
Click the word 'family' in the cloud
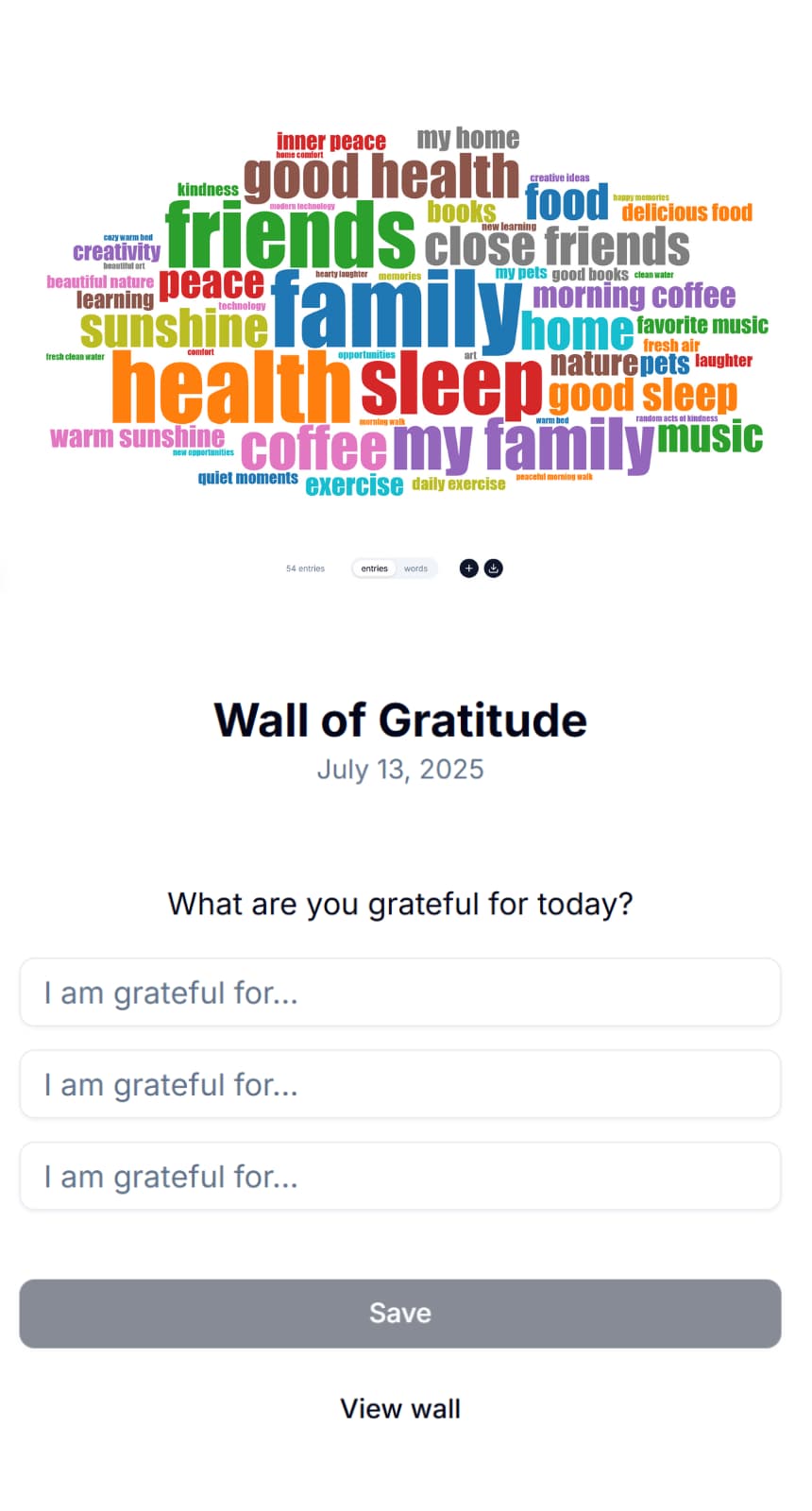coord(398,305)
